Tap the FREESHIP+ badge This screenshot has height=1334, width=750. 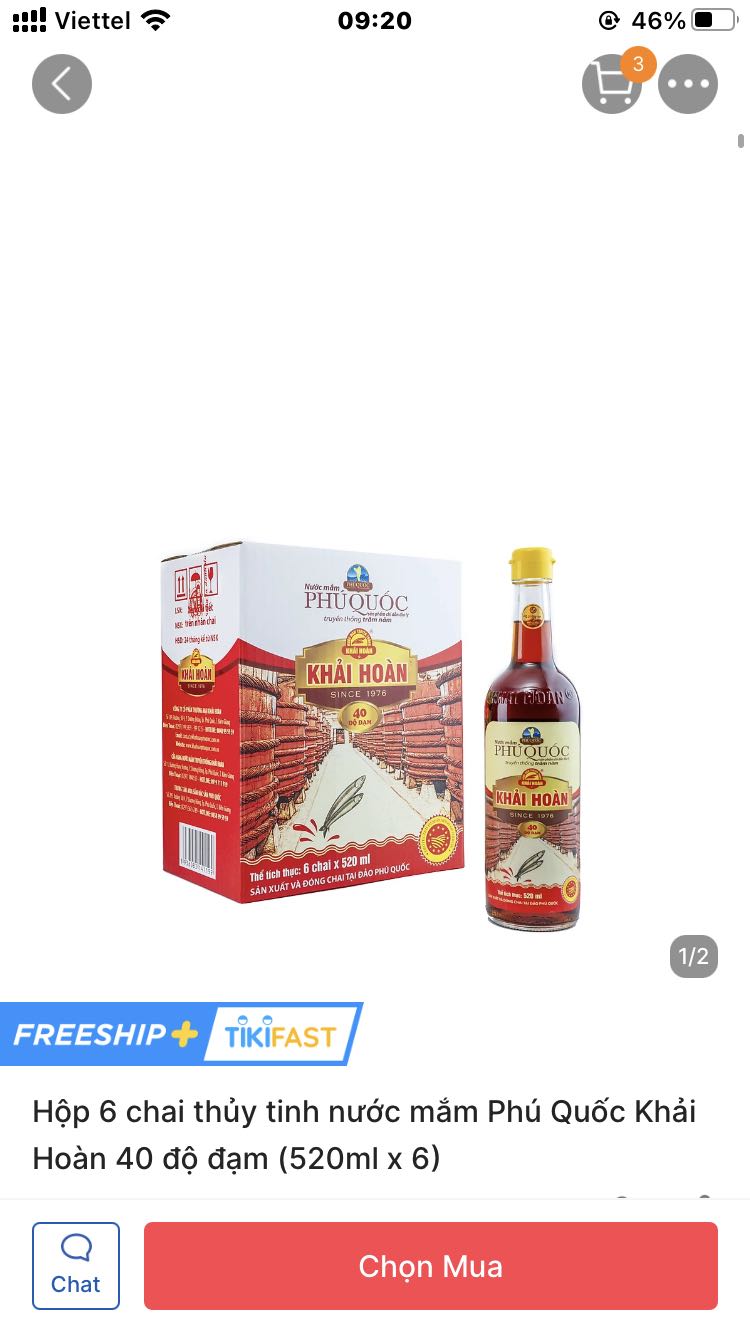coord(100,1035)
